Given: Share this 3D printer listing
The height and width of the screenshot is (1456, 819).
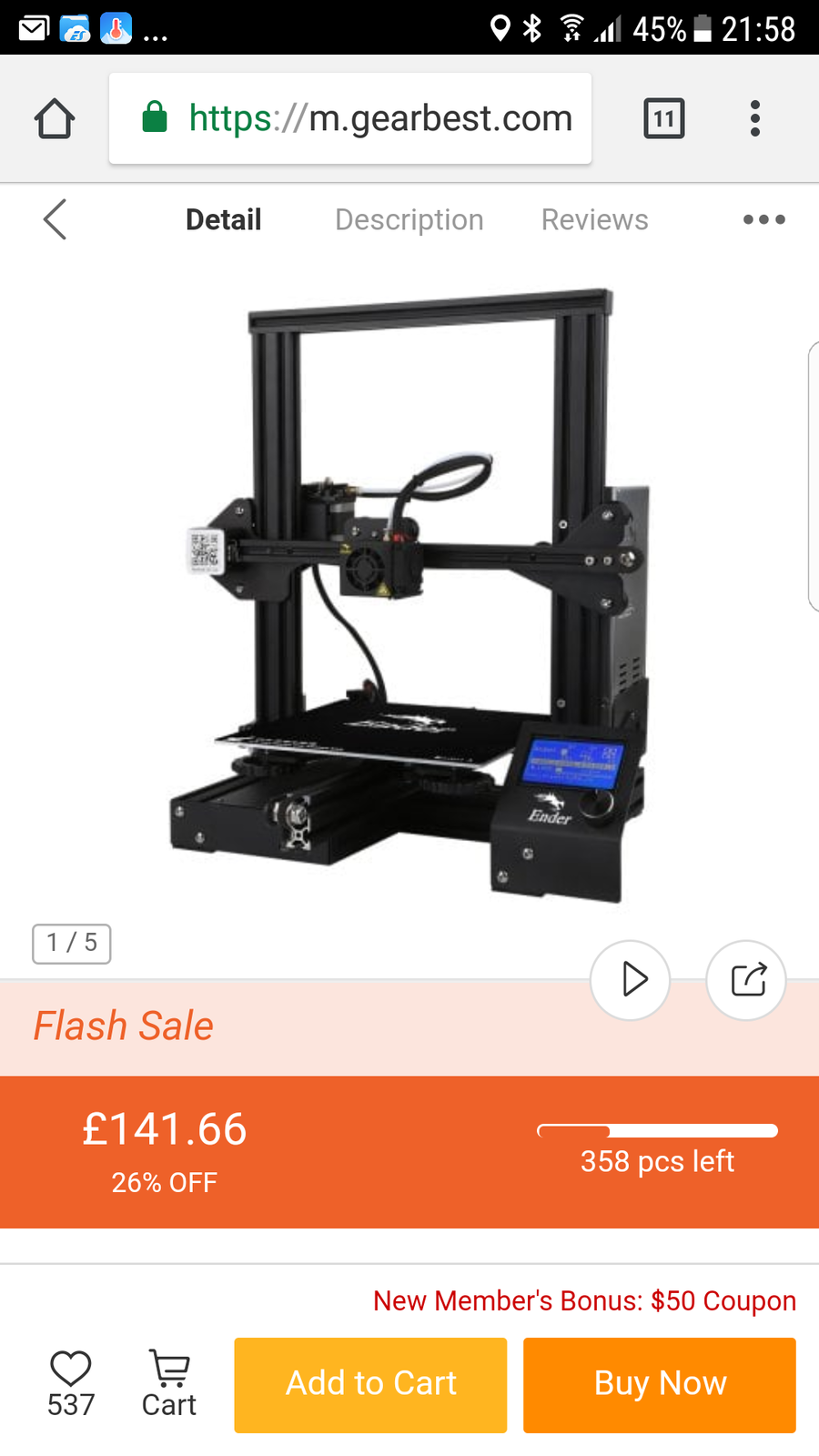Looking at the screenshot, I should [x=746, y=980].
